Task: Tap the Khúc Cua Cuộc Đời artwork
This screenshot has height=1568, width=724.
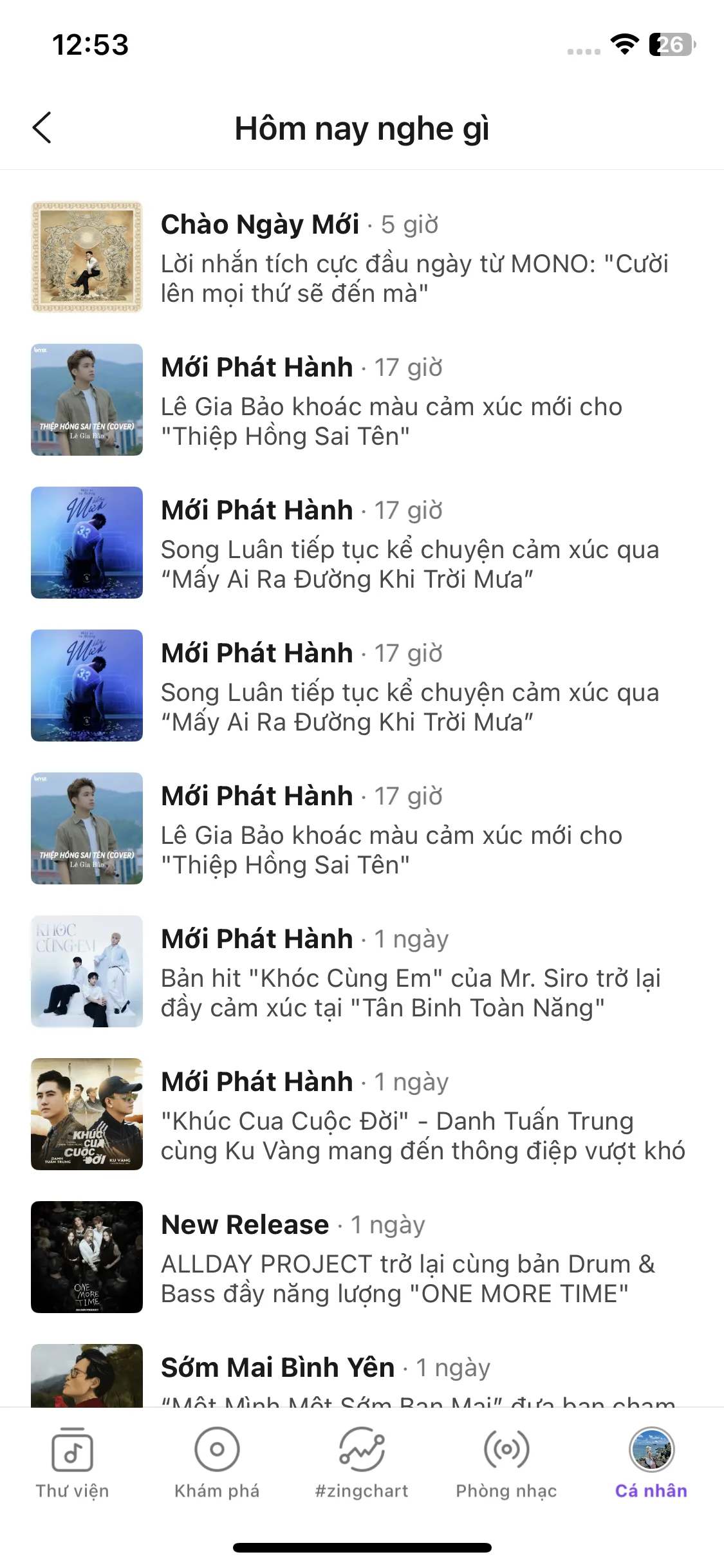Action: 87,1115
